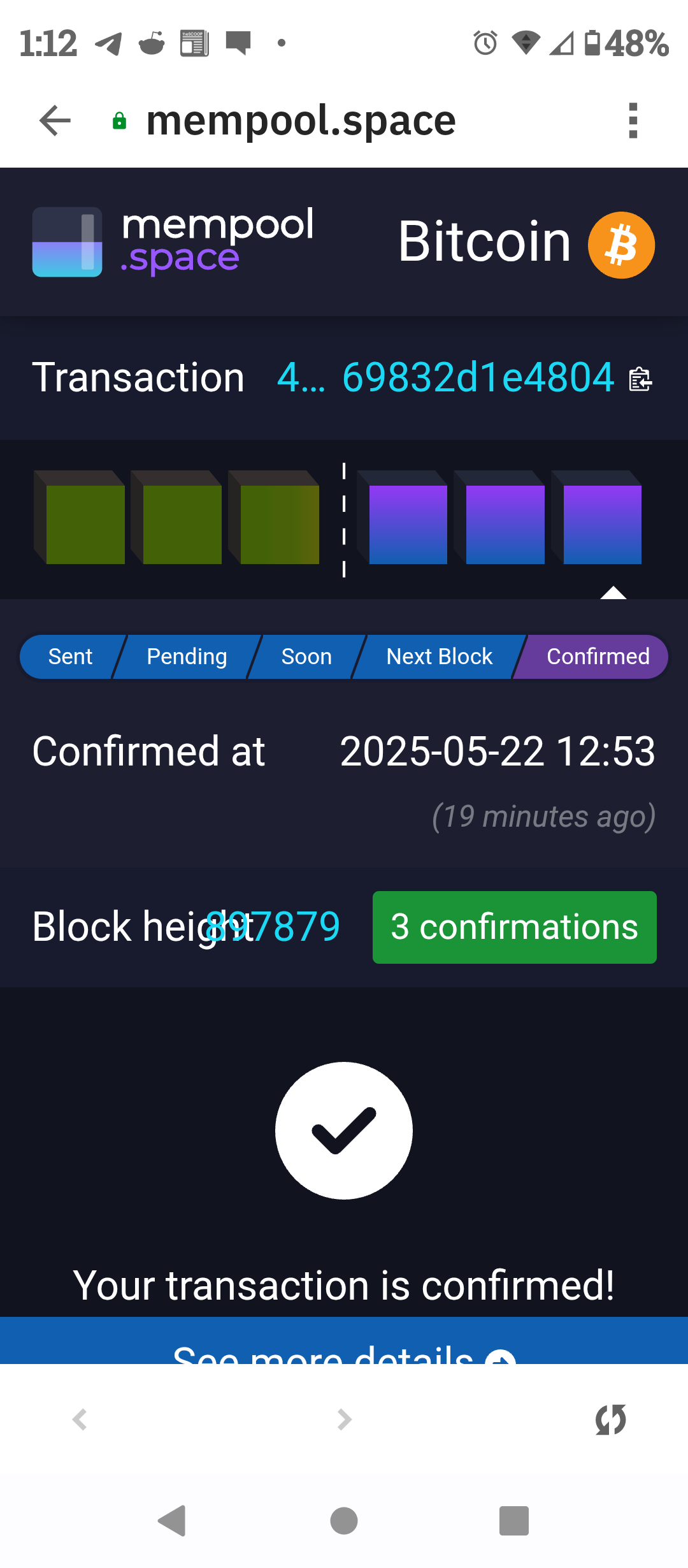Click the padlock site security icon
Viewport: 688px width, 1568px height.
[x=118, y=120]
